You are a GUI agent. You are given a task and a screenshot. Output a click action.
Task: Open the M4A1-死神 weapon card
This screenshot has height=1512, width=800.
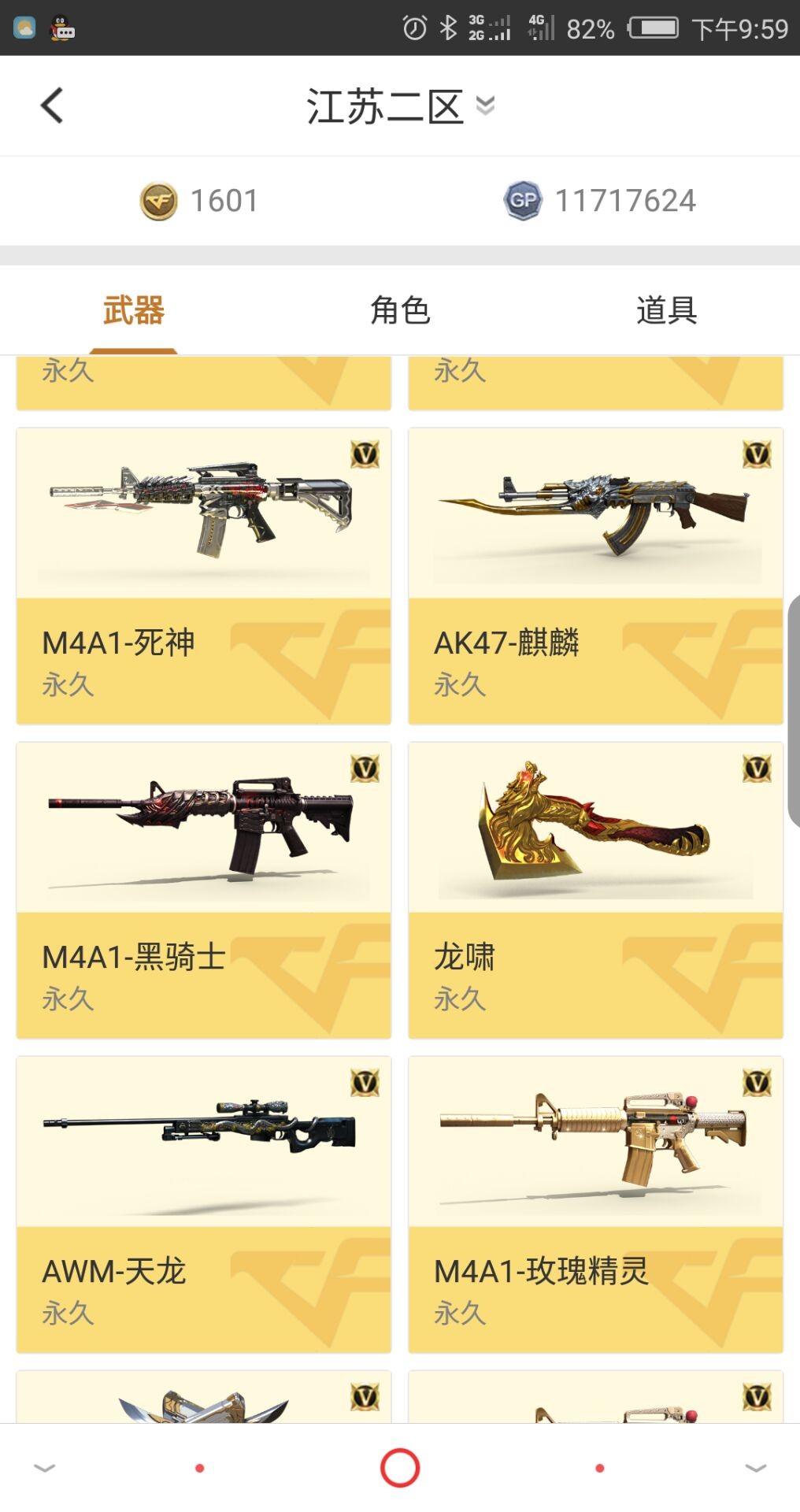coord(204,576)
